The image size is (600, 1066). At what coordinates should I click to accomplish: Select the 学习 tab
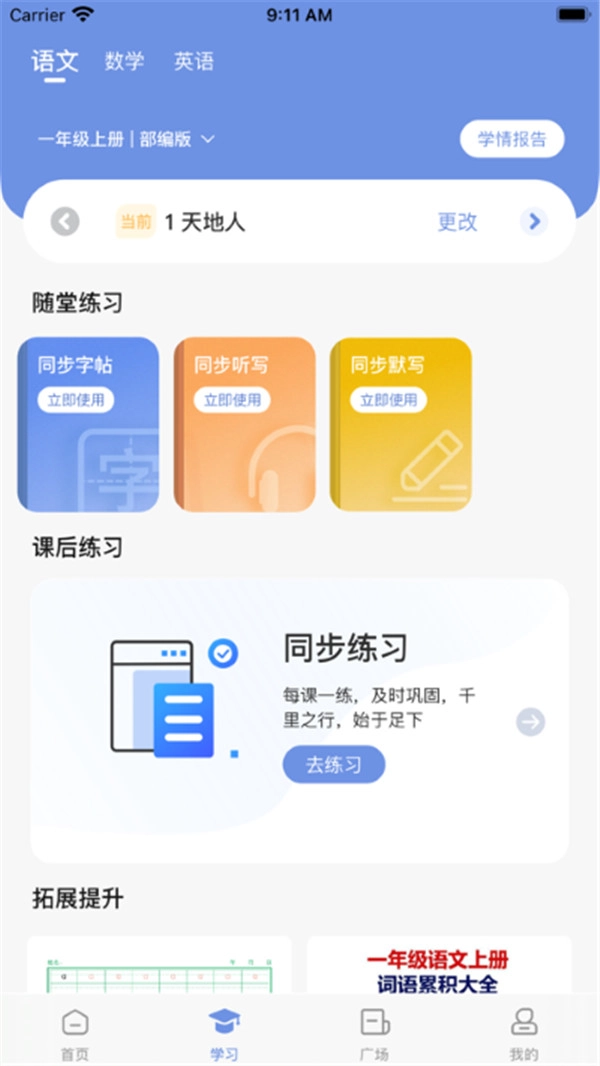224,1033
